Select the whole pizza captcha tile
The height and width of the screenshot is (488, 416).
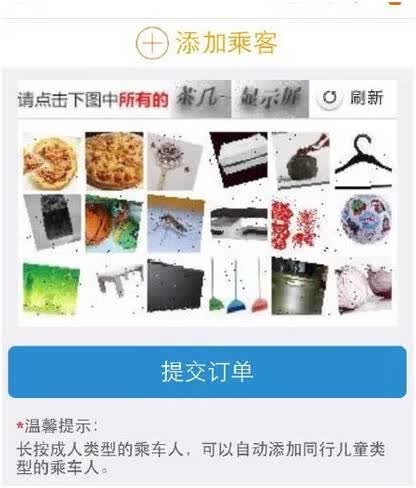click(x=114, y=161)
